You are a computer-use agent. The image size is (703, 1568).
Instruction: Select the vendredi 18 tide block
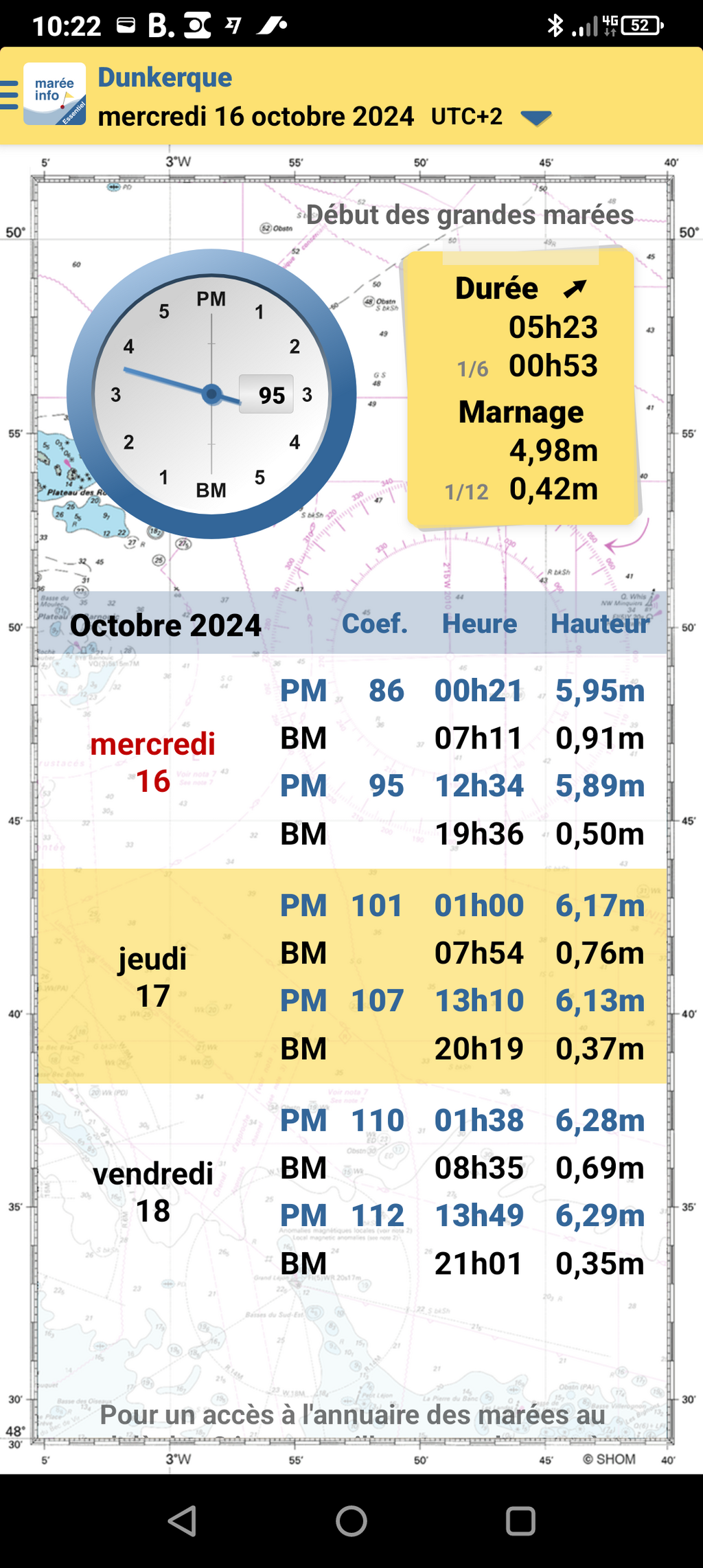[352, 1191]
